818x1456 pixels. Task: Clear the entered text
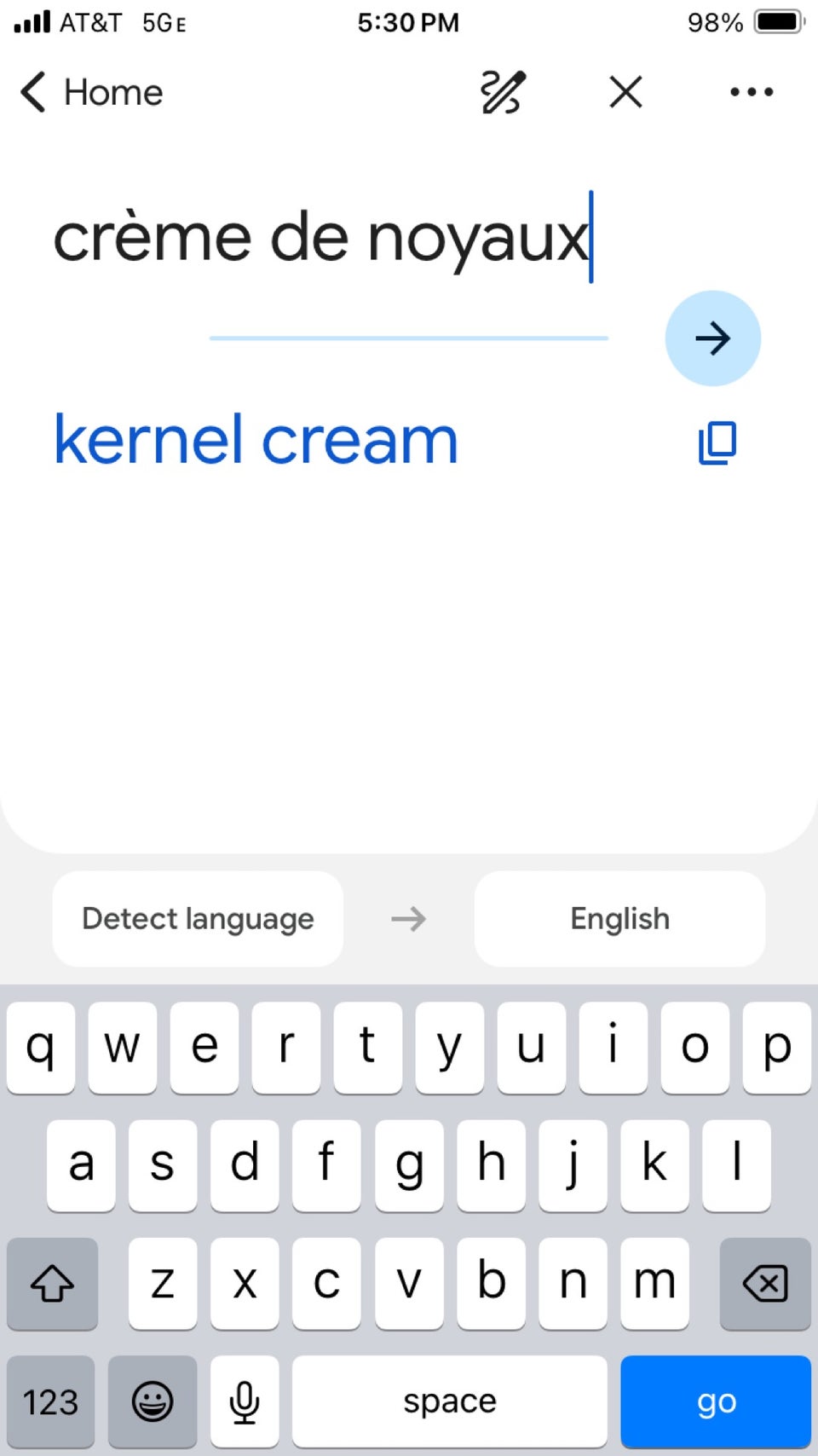click(625, 92)
